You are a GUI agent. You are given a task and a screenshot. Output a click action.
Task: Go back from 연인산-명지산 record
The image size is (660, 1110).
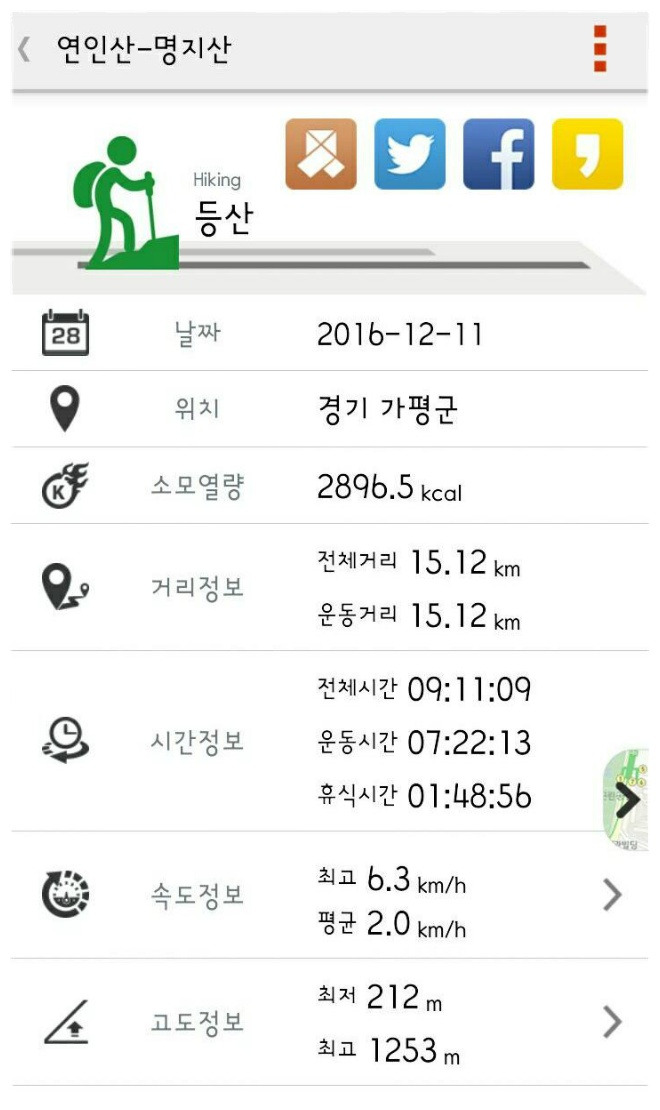coord(24,50)
